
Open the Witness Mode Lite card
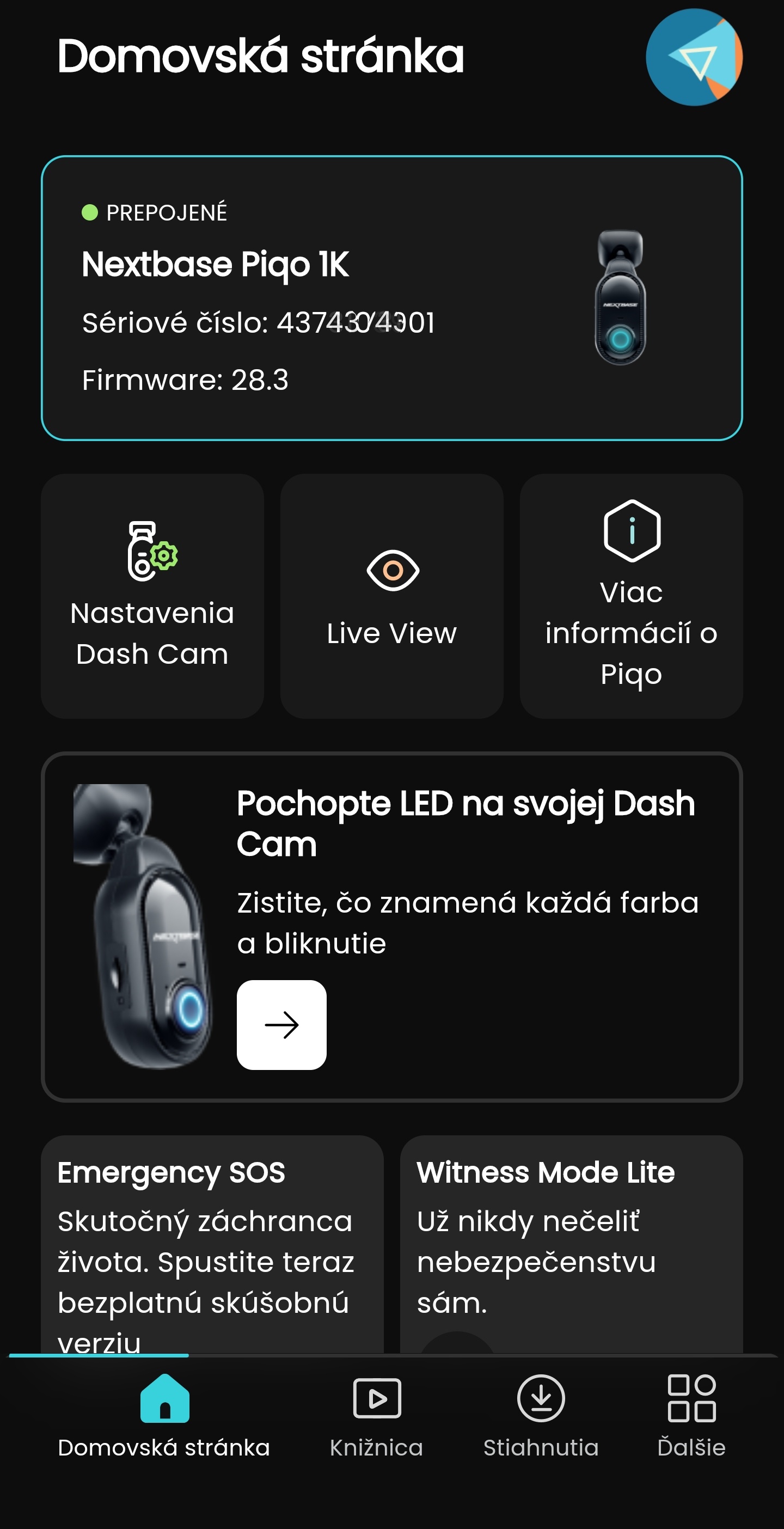point(571,1244)
